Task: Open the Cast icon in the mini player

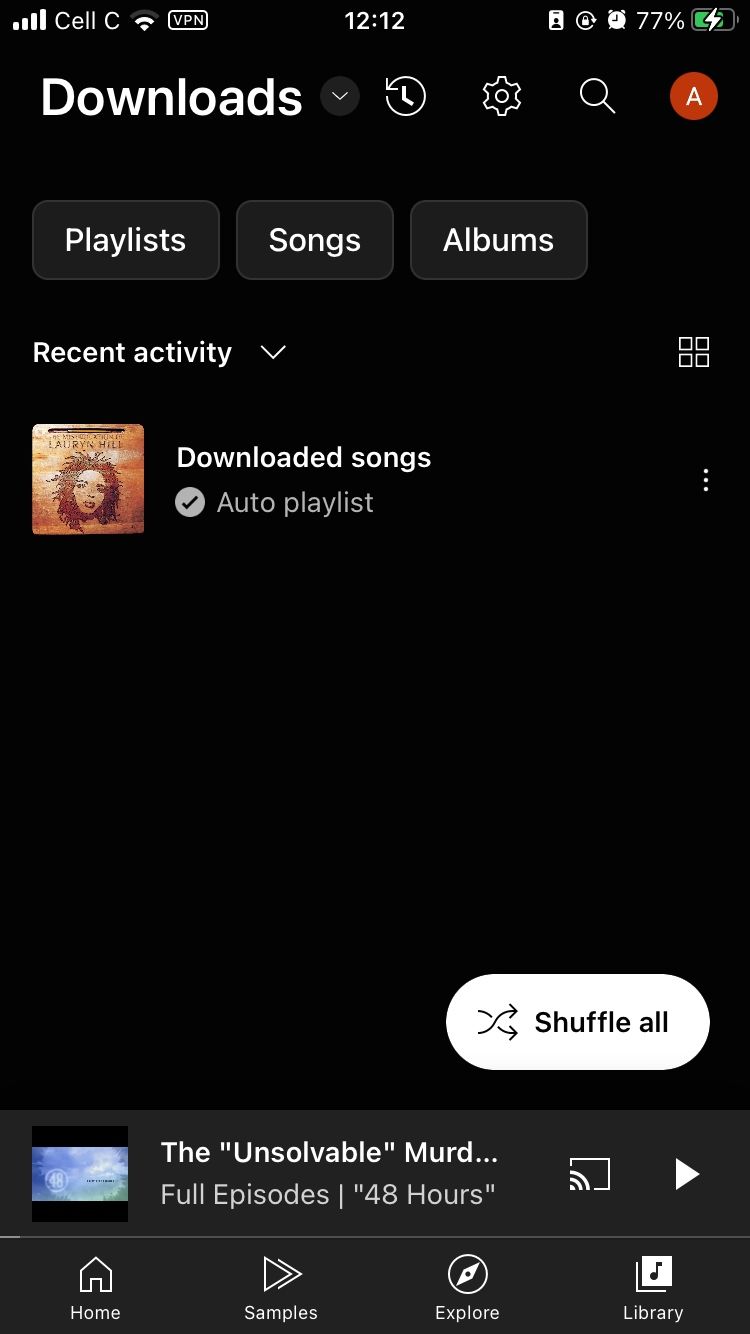Action: [x=590, y=1174]
